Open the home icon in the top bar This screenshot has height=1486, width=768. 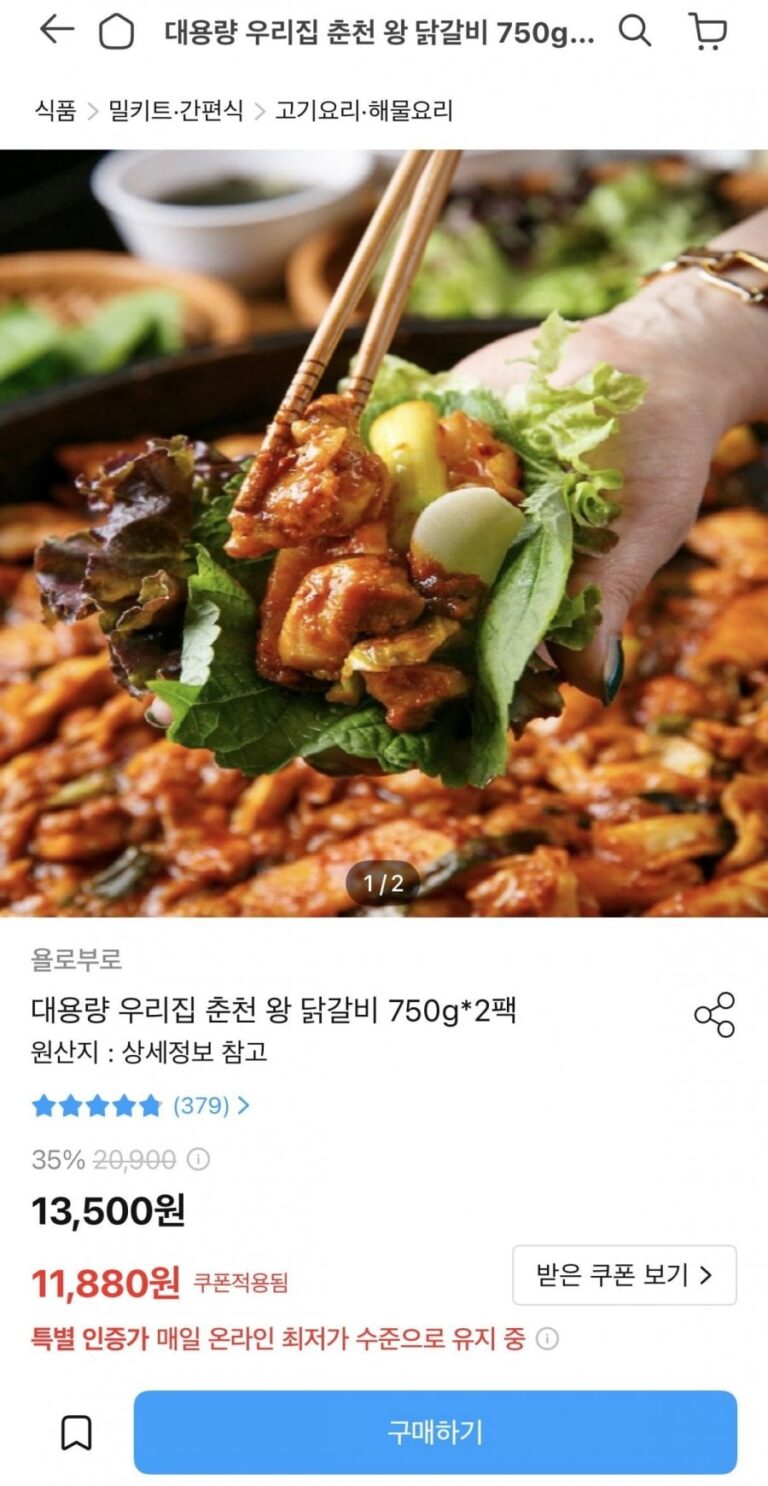(116, 32)
